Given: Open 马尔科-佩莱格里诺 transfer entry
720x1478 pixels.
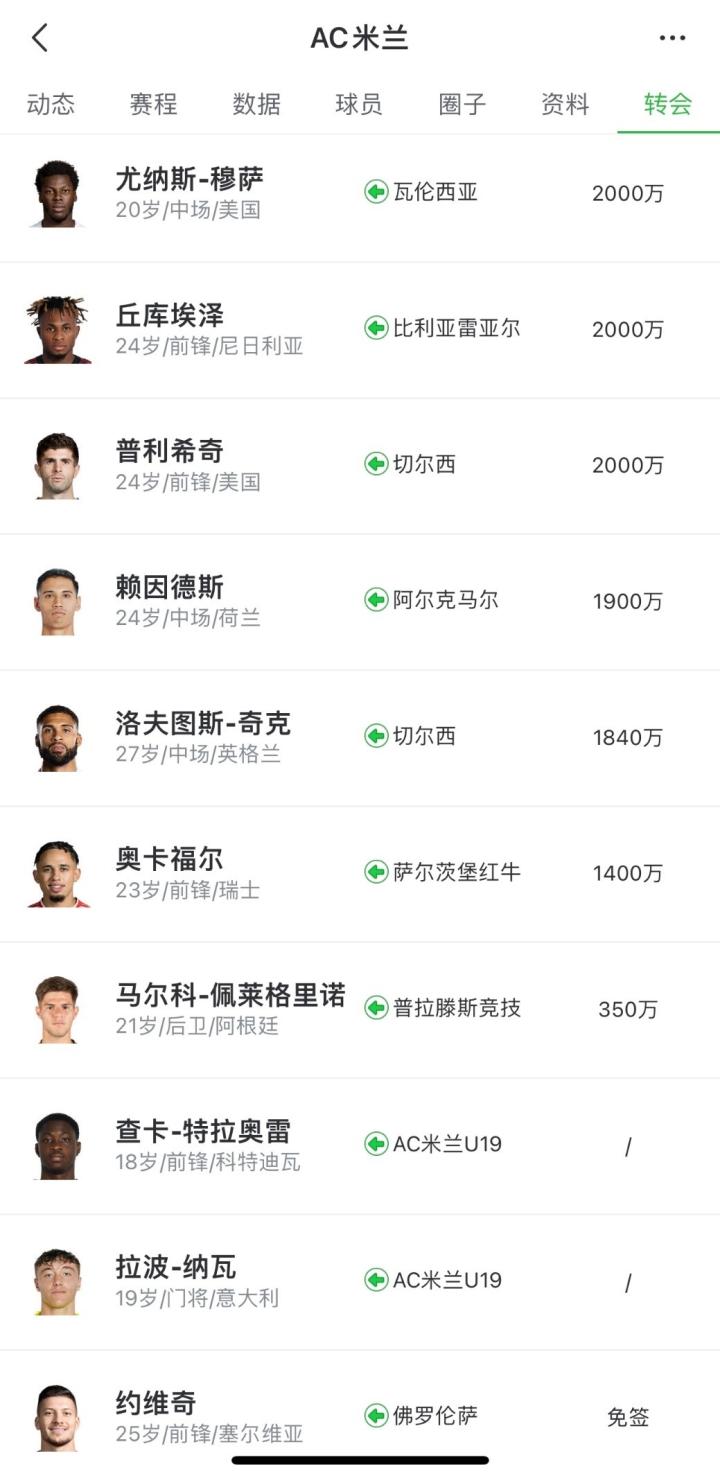Looking at the screenshot, I should [360, 1009].
